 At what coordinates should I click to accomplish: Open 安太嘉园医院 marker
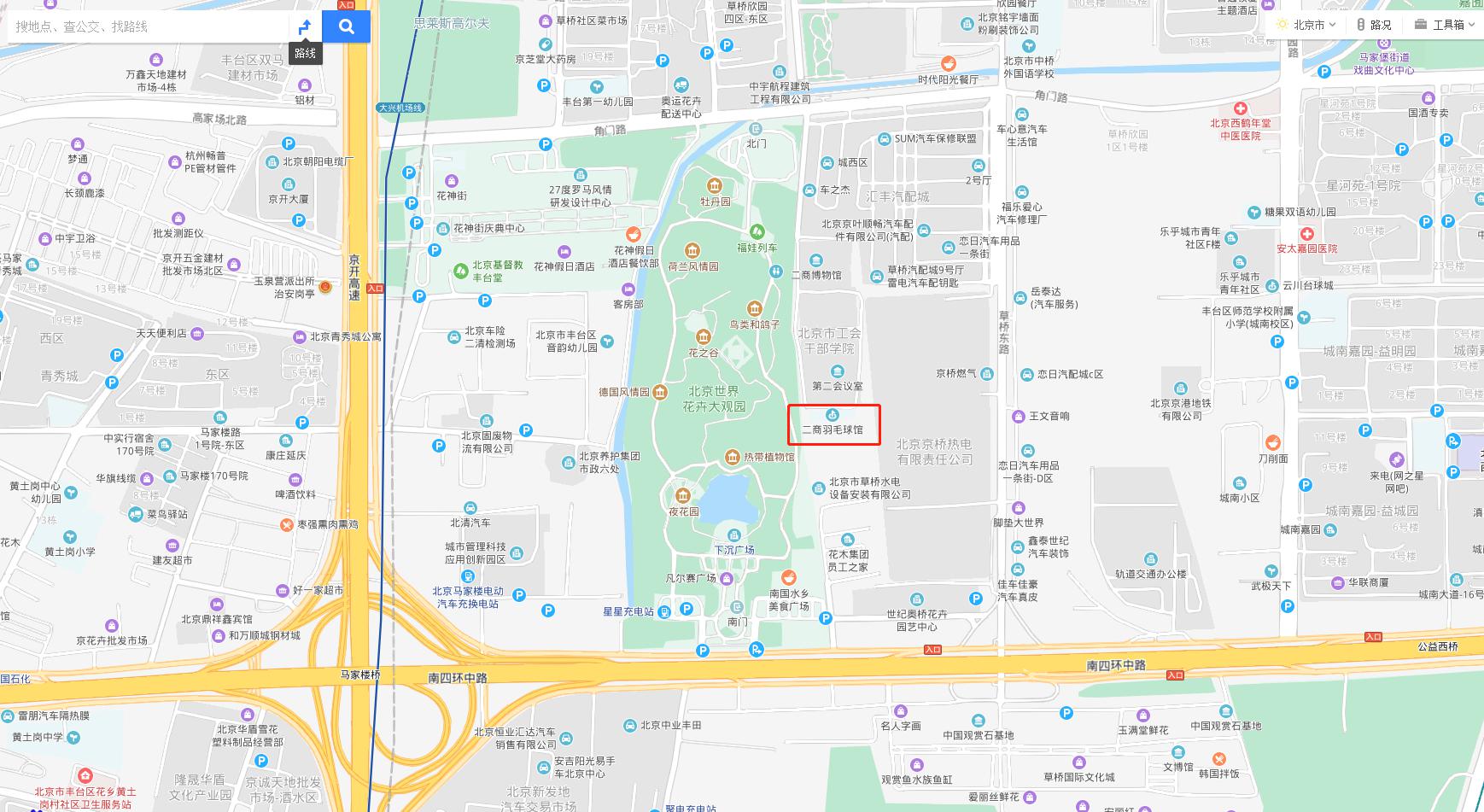point(1306,234)
